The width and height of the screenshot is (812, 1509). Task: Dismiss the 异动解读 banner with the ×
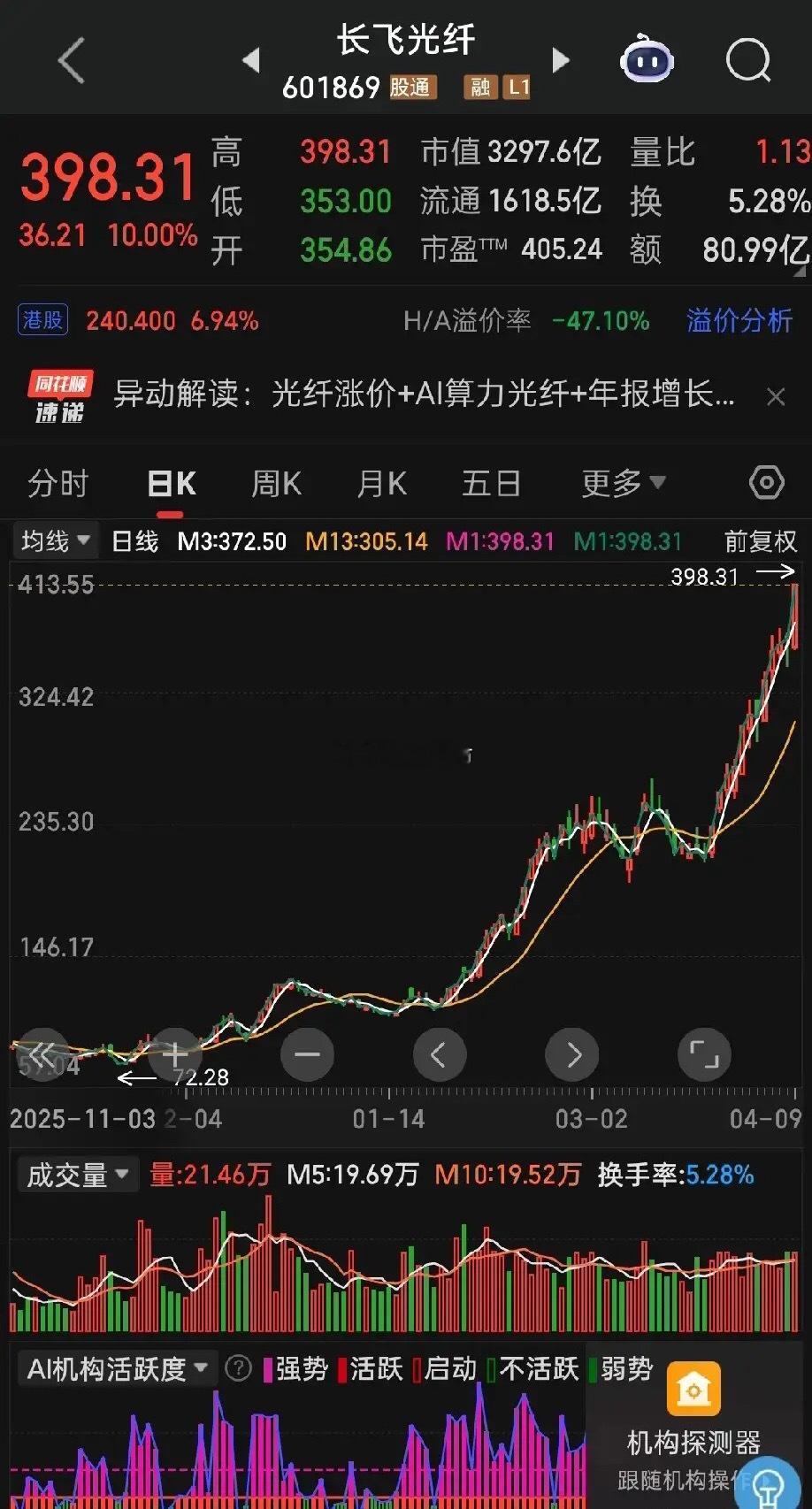(x=776, y=396)
